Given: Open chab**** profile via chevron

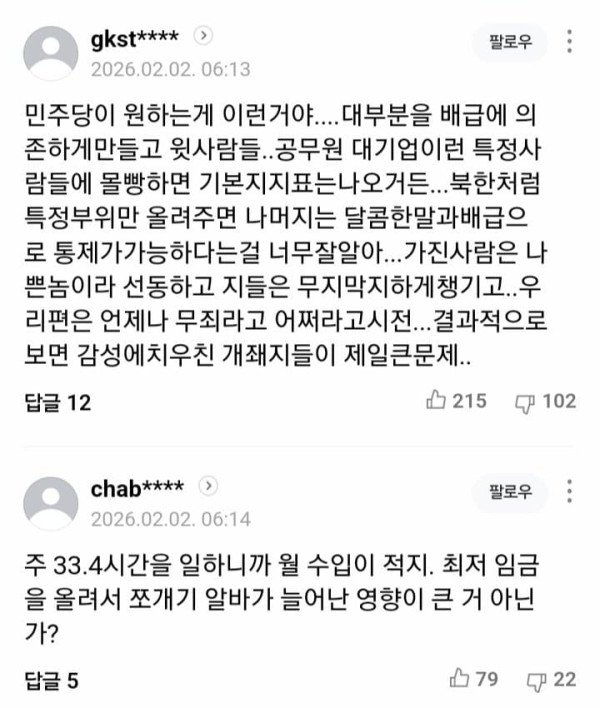Looking at the screenshot, I should [x=209, y=486].
